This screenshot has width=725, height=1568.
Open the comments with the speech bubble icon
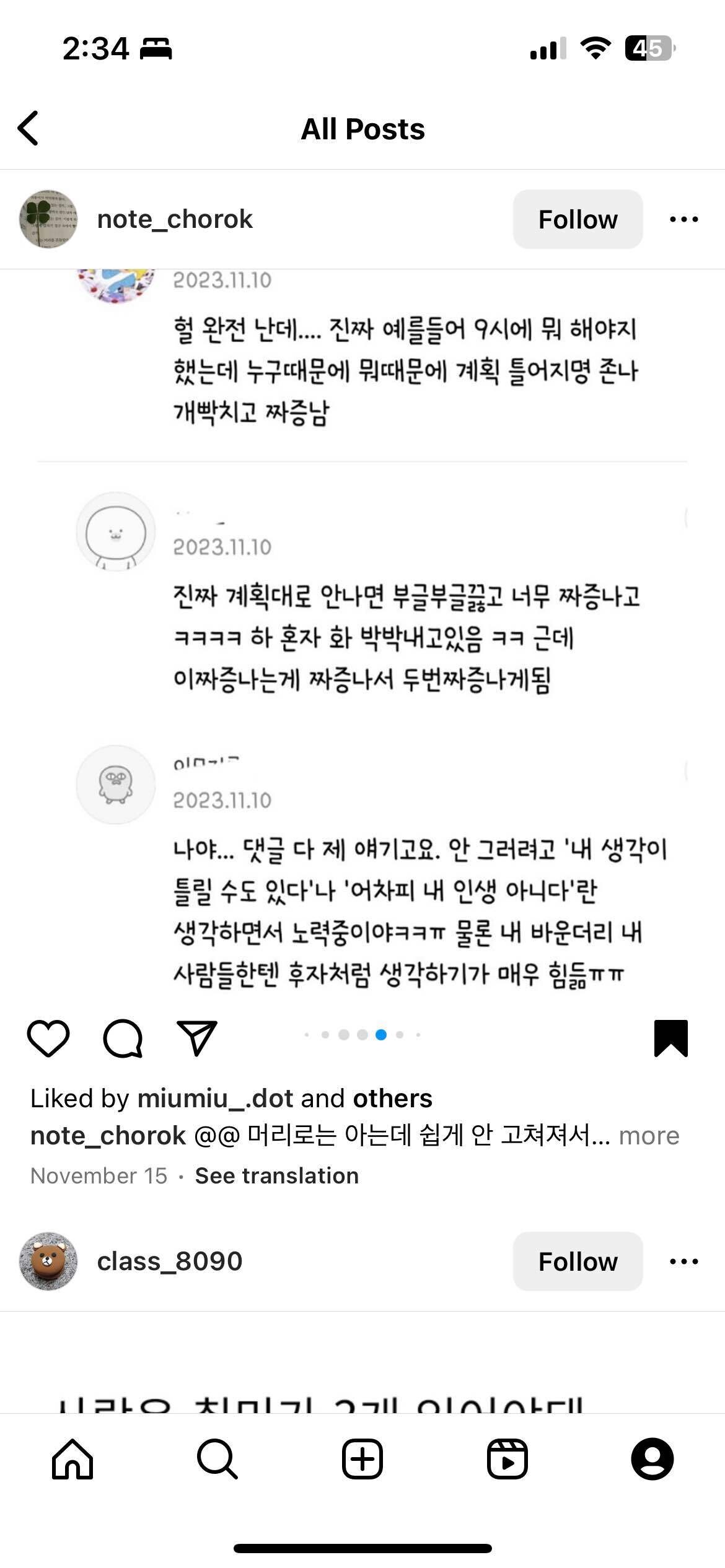123,1039
